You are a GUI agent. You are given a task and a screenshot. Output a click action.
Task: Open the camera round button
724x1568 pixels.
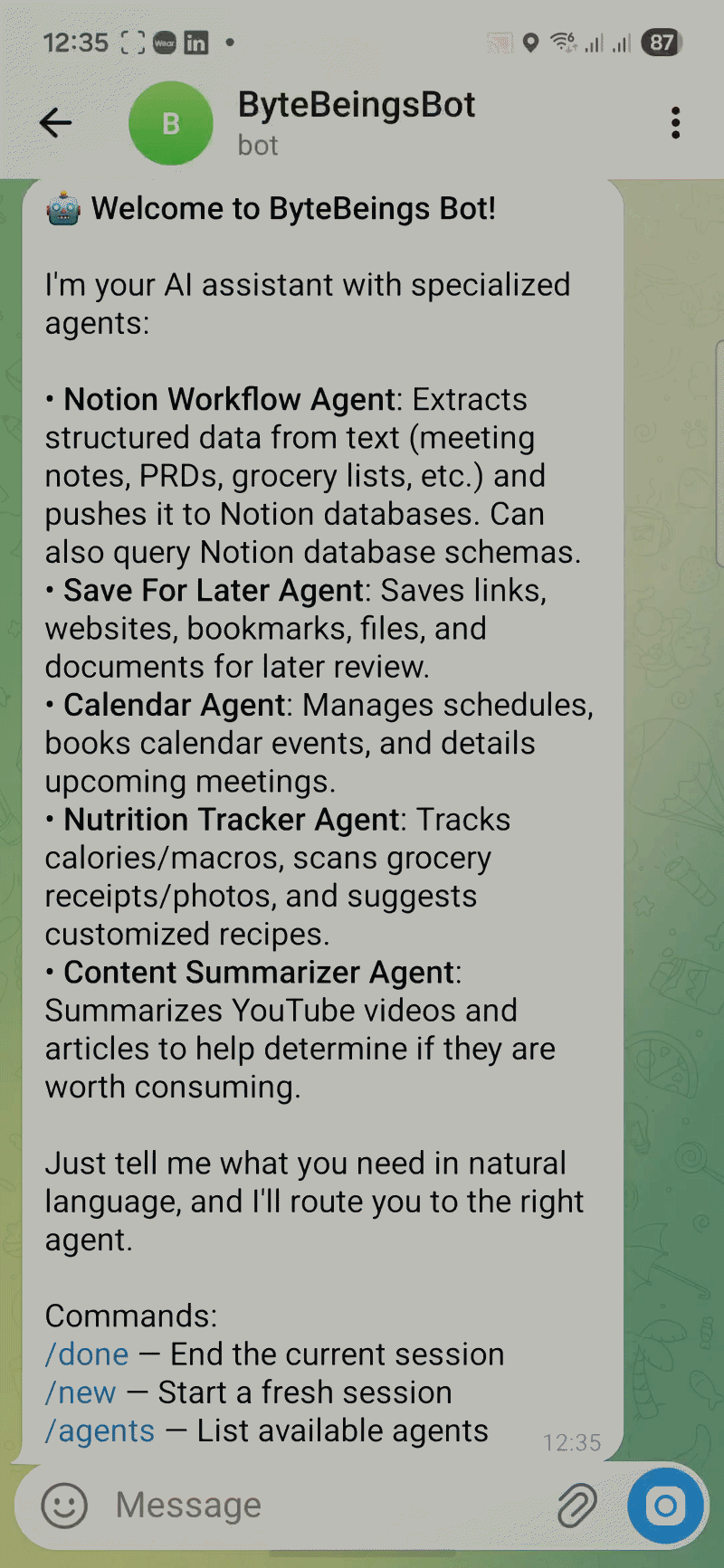(x=666, y=1506)
